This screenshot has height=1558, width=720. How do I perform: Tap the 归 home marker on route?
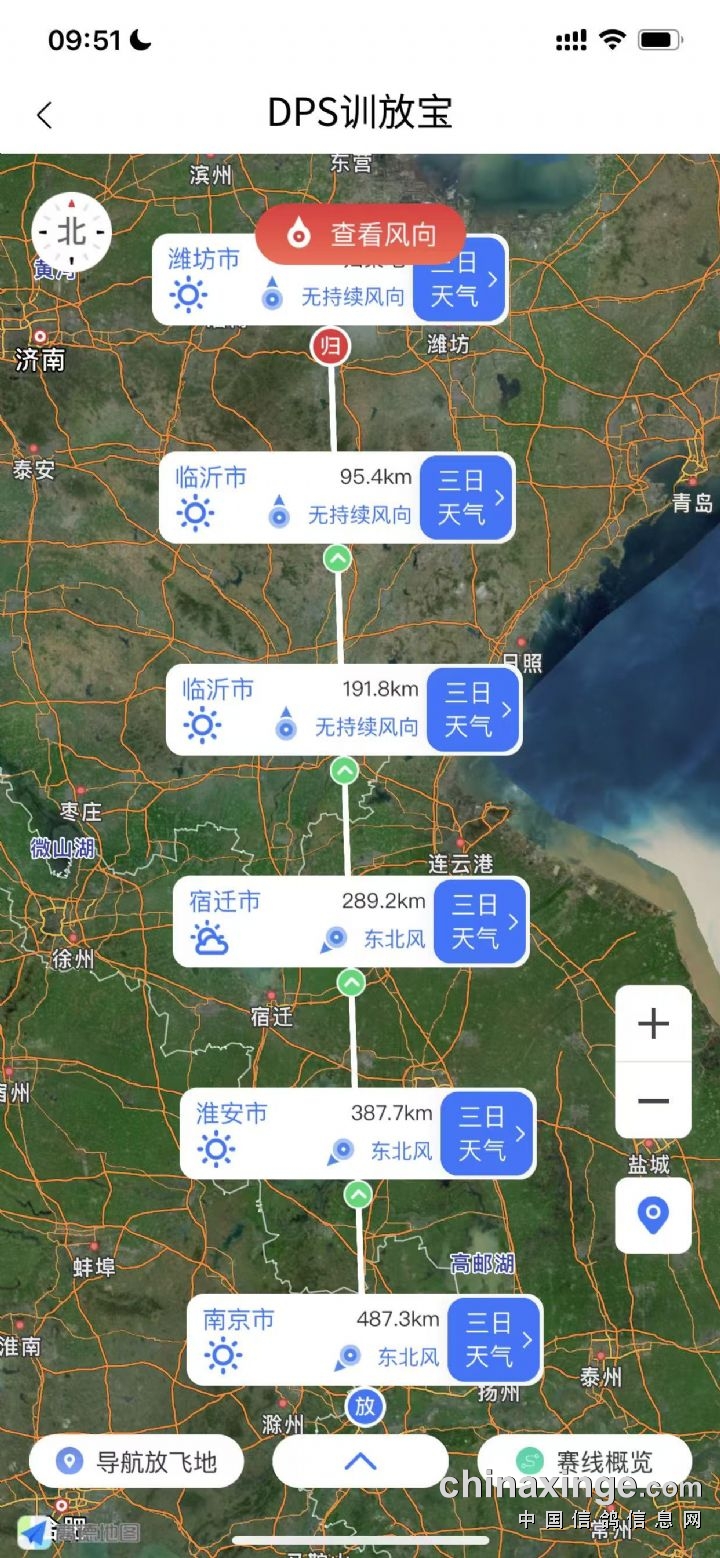click(329, 347)
